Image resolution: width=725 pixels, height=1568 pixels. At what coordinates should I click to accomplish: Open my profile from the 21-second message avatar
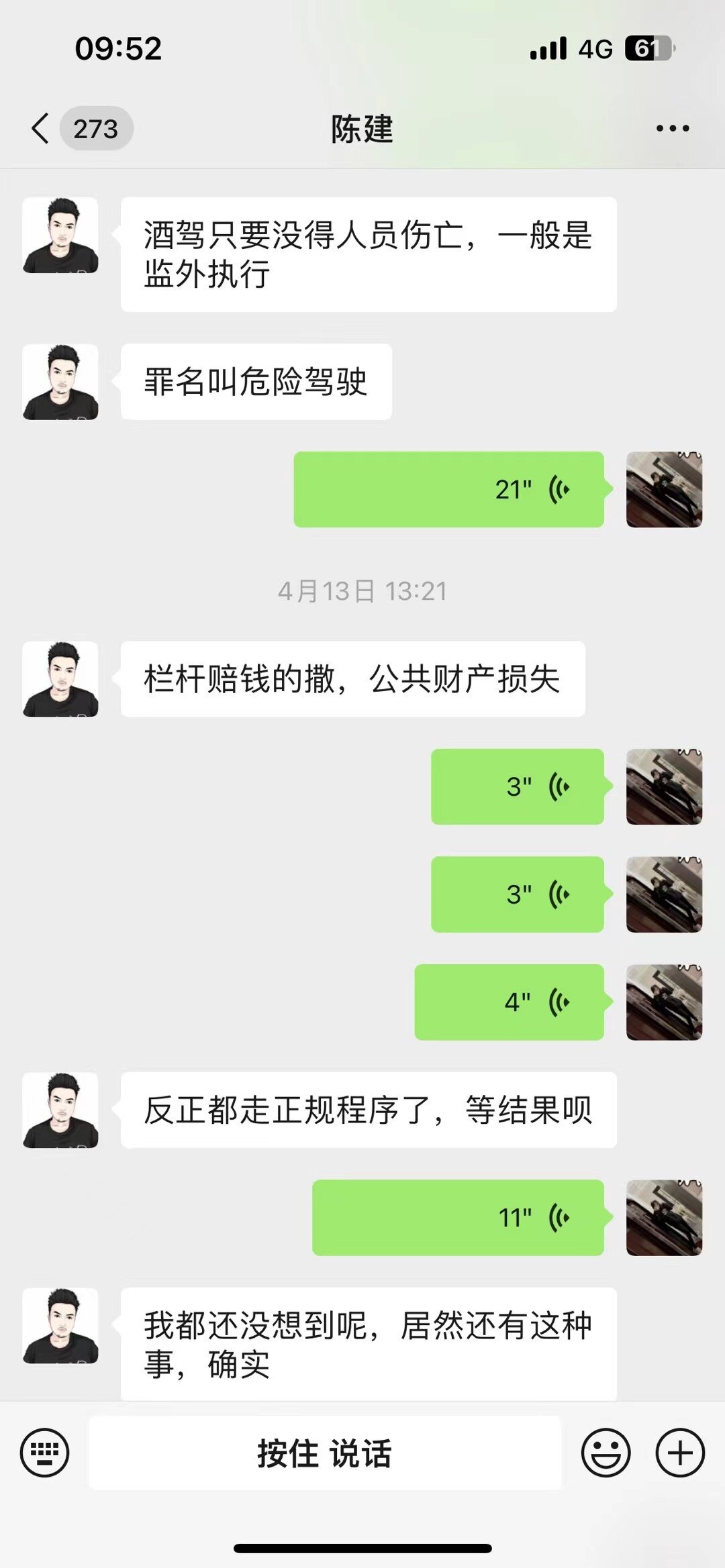pos(664,489)
